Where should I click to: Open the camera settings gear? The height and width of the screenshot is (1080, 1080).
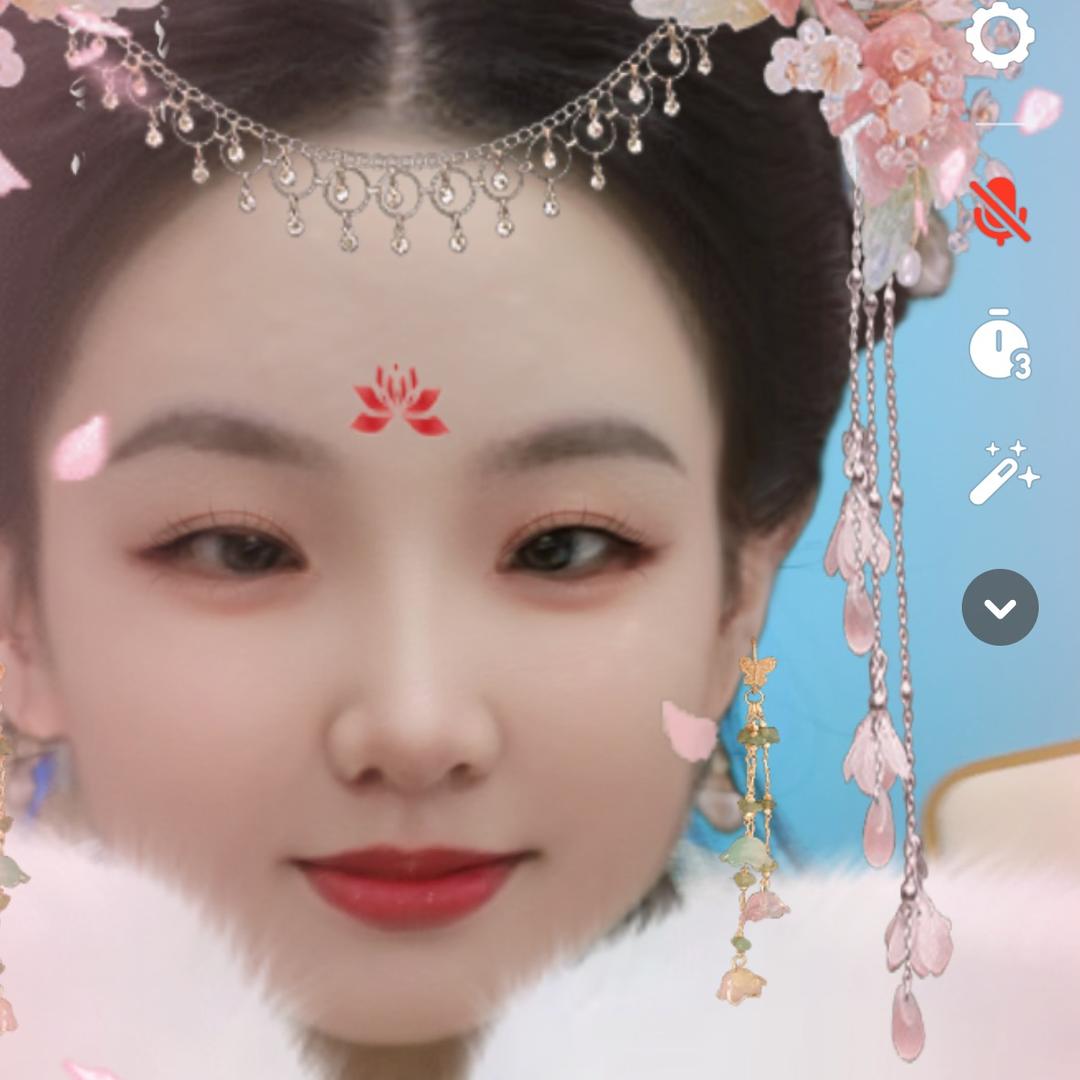click(x=999, y=36)
